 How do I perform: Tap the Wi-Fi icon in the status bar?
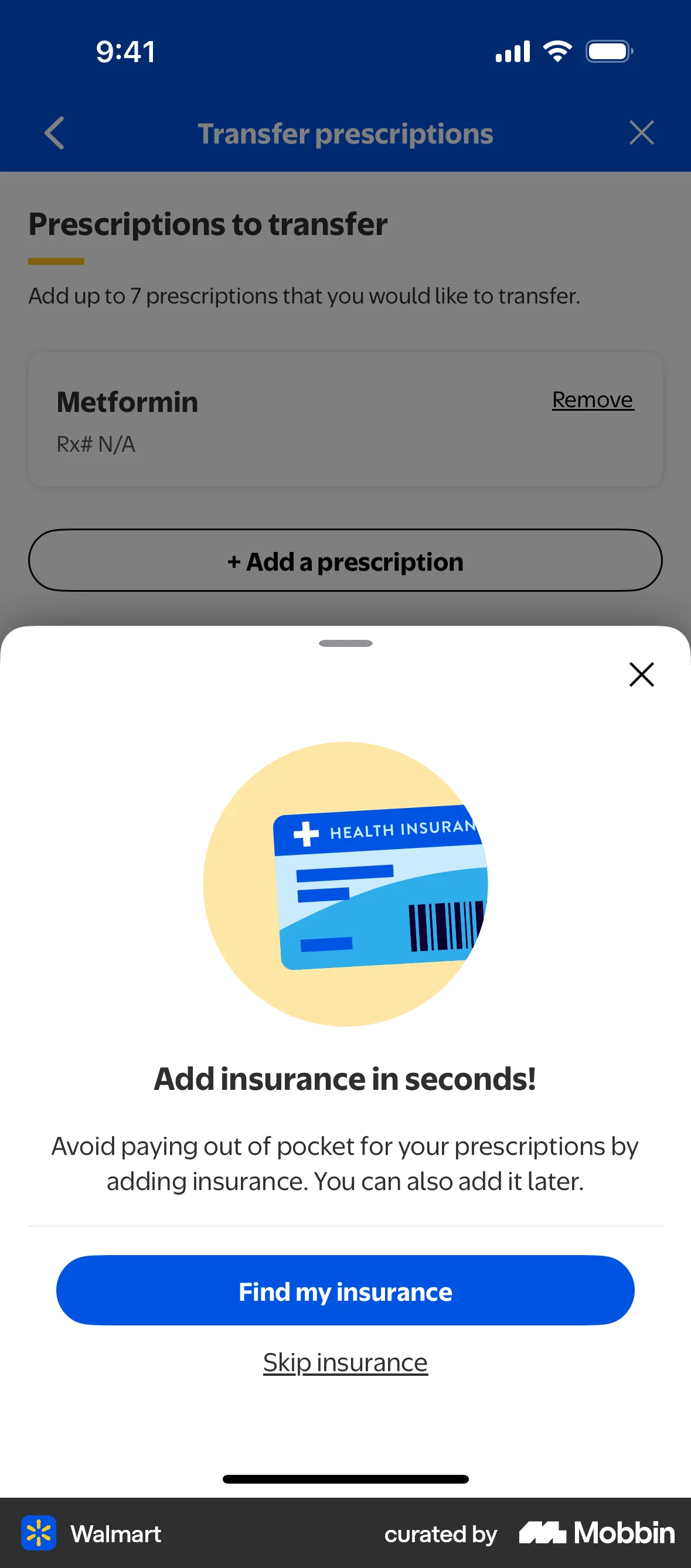point(557,51)
